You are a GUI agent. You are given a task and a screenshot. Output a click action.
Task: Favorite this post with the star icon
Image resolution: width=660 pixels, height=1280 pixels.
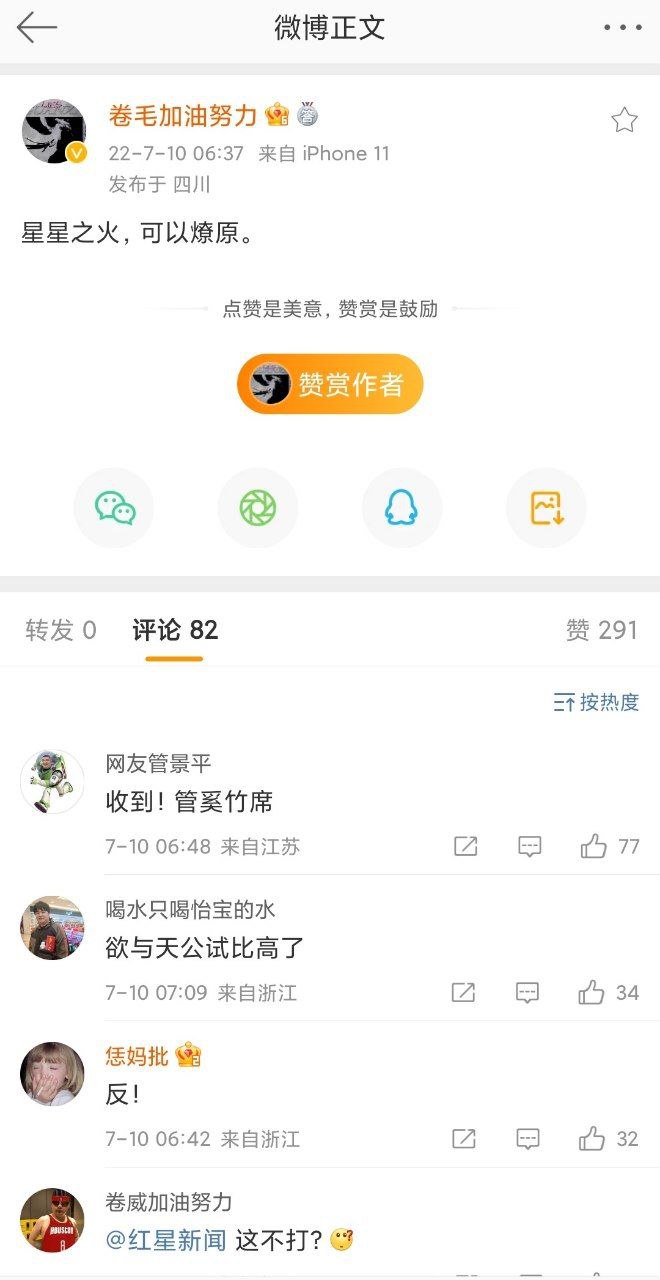coord(624,120)
